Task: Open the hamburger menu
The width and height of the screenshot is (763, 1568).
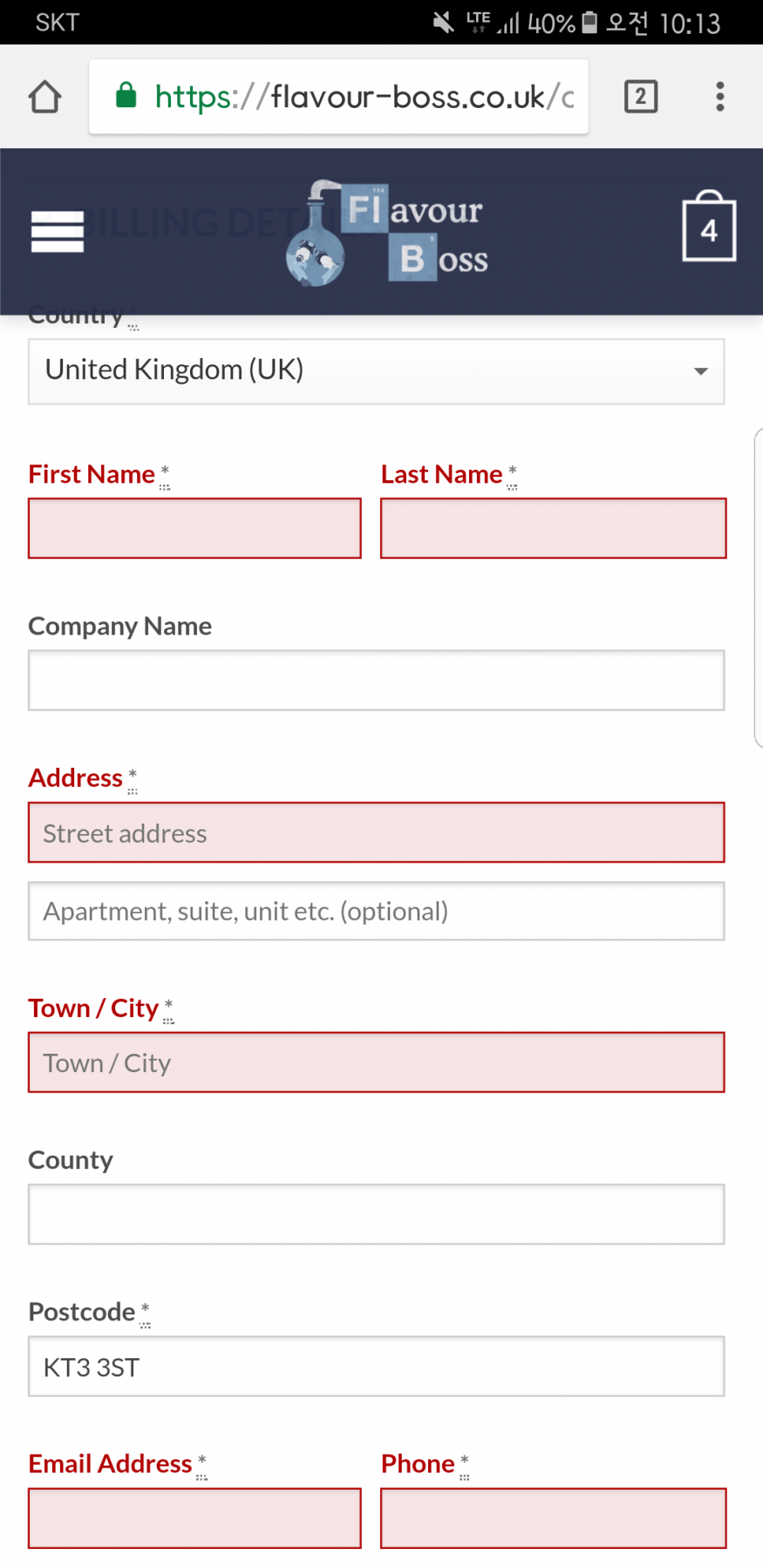Action: [58, 231]
